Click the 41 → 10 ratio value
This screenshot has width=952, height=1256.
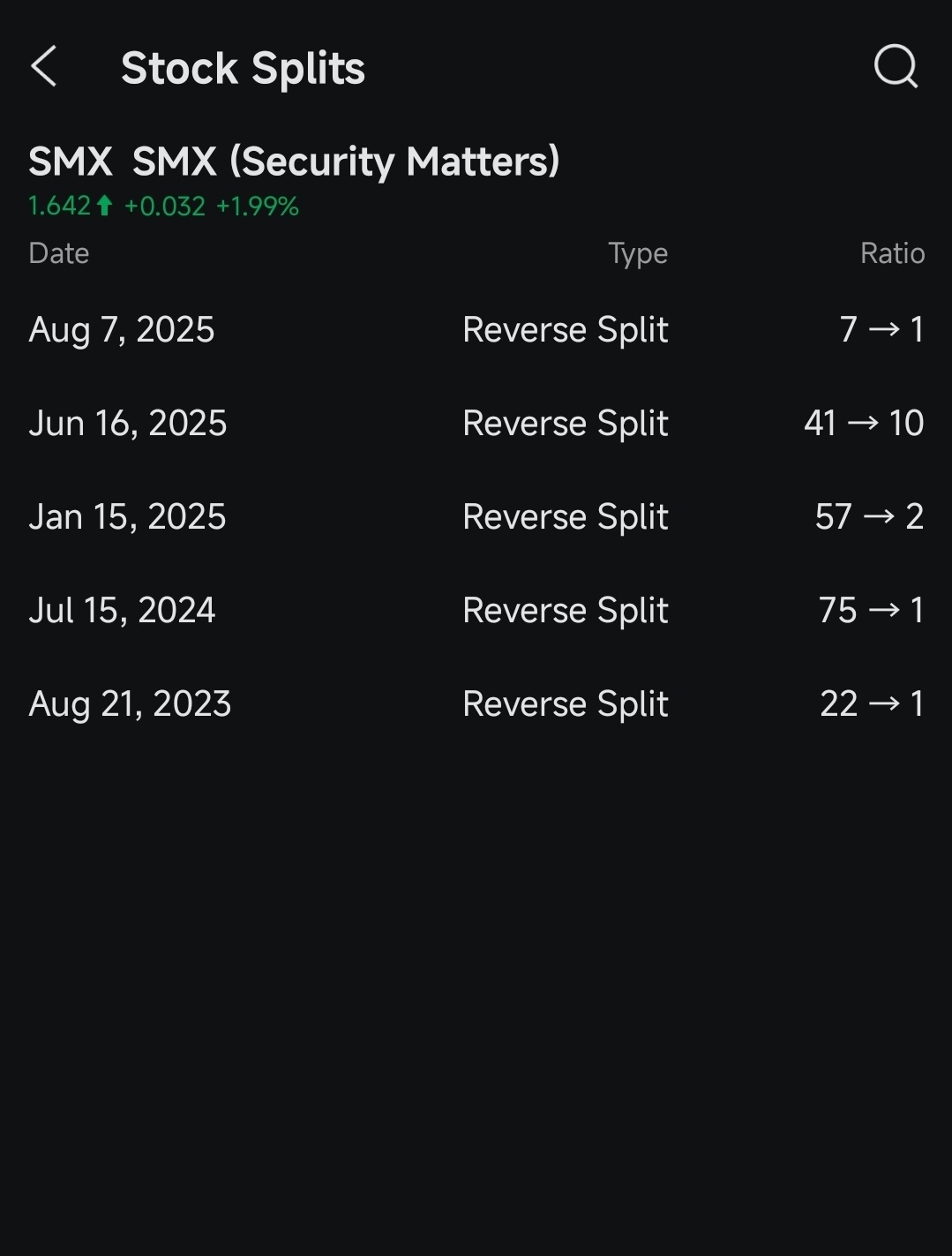pos(864,423)
